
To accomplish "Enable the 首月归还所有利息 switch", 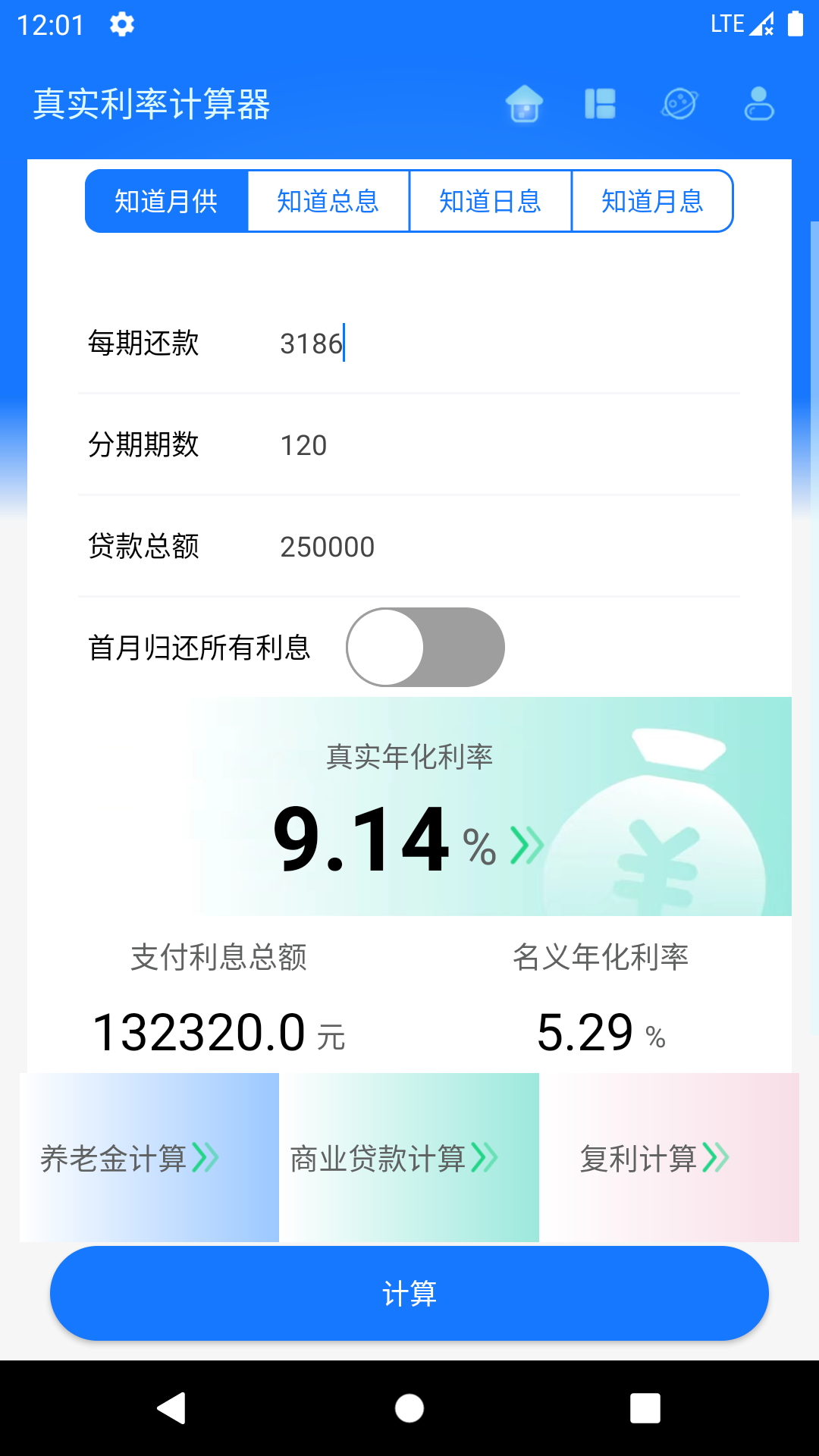I will tap(426, 647).
